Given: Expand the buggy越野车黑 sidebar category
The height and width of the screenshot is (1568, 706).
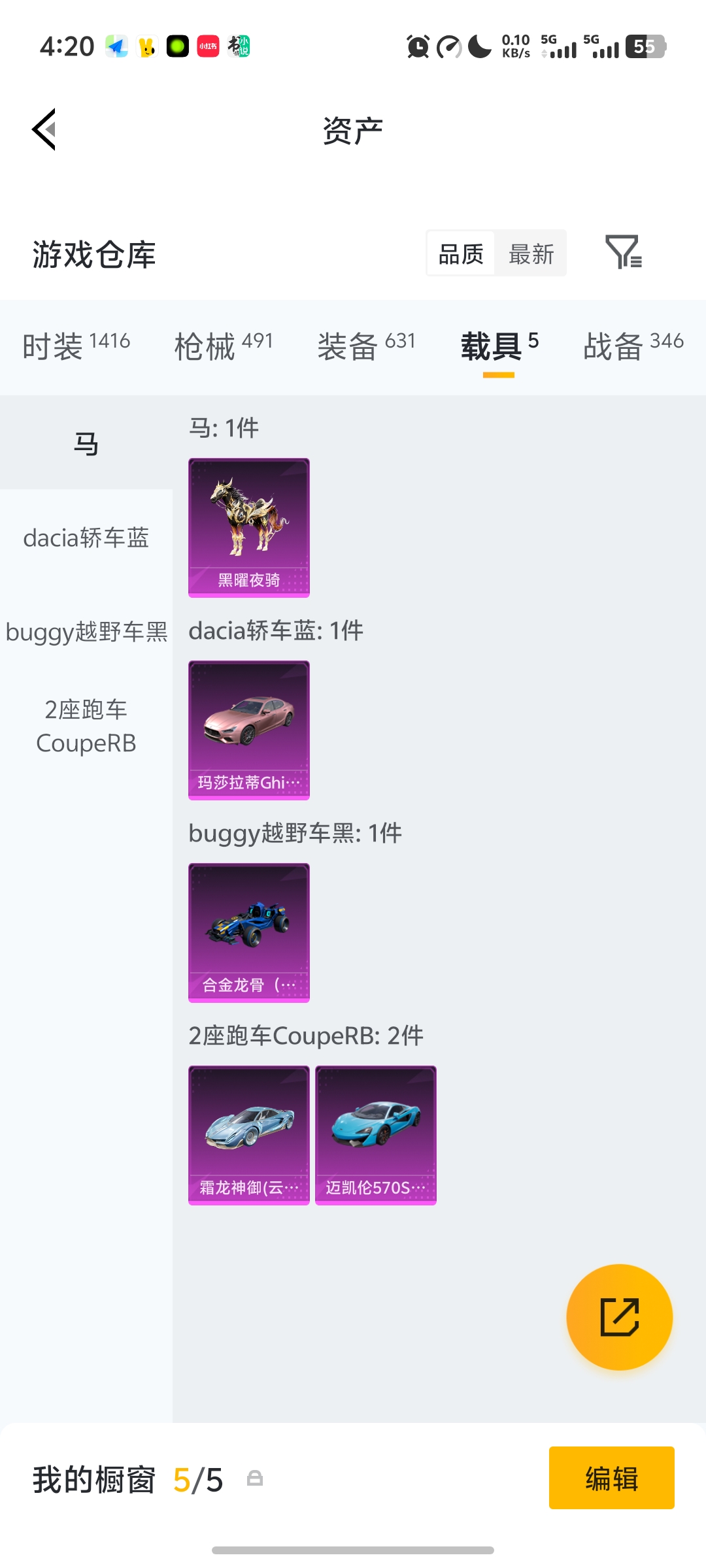Looking at the screenshot, I should 86,632.
